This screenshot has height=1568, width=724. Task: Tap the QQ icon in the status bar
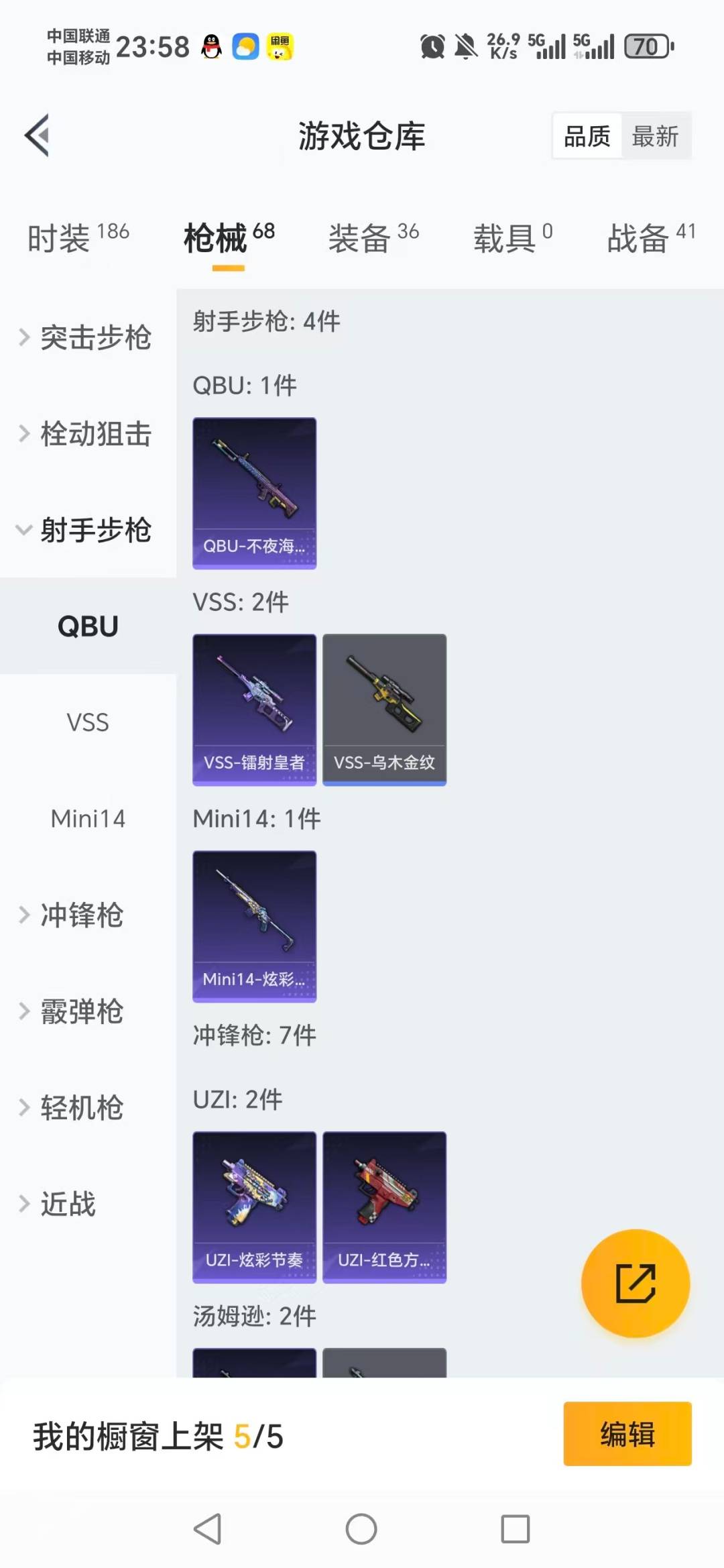click(x=210, y=46)
